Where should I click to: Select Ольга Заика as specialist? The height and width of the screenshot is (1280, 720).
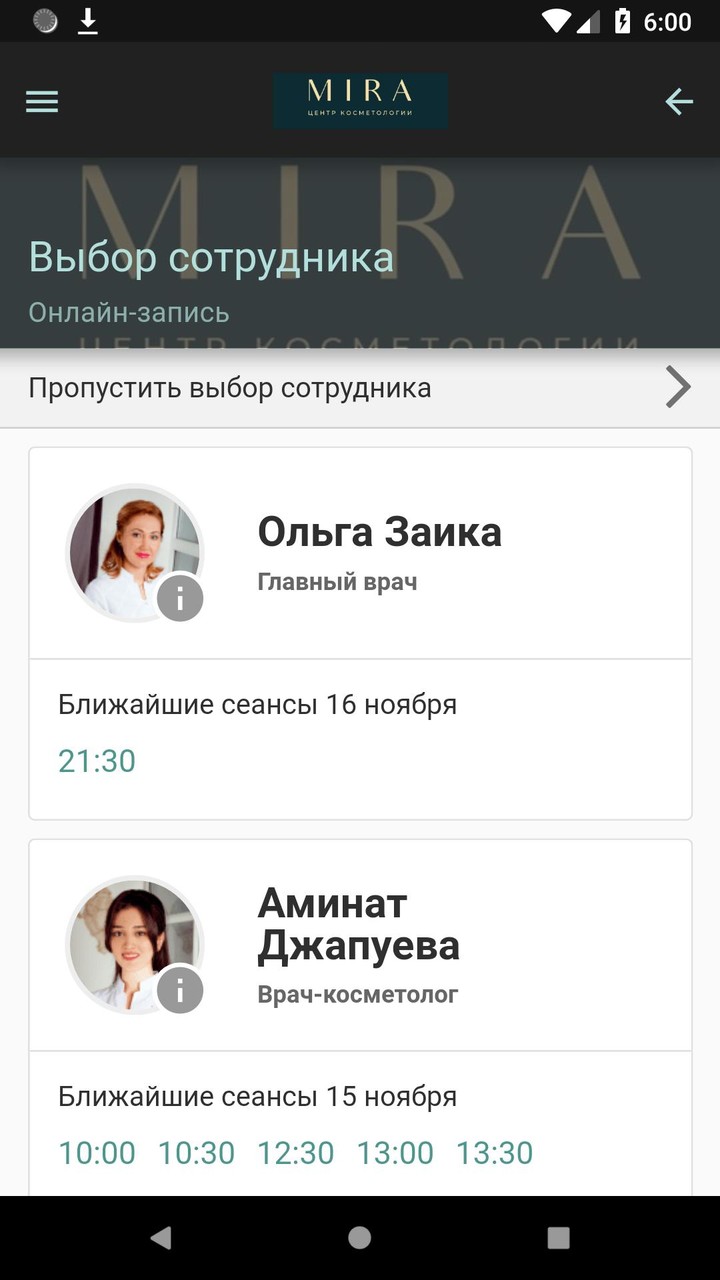point(379,532)
